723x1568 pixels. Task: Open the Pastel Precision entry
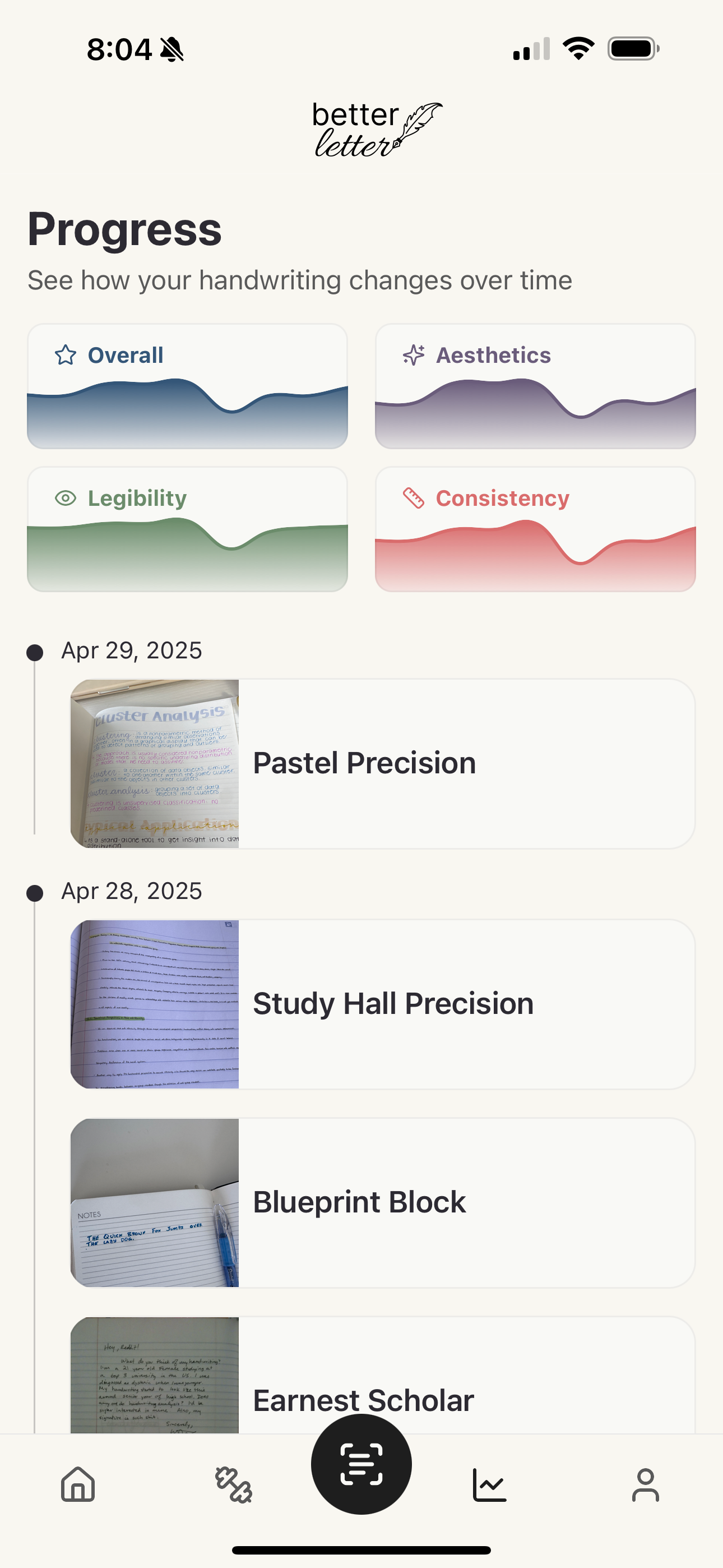point(382,763)
